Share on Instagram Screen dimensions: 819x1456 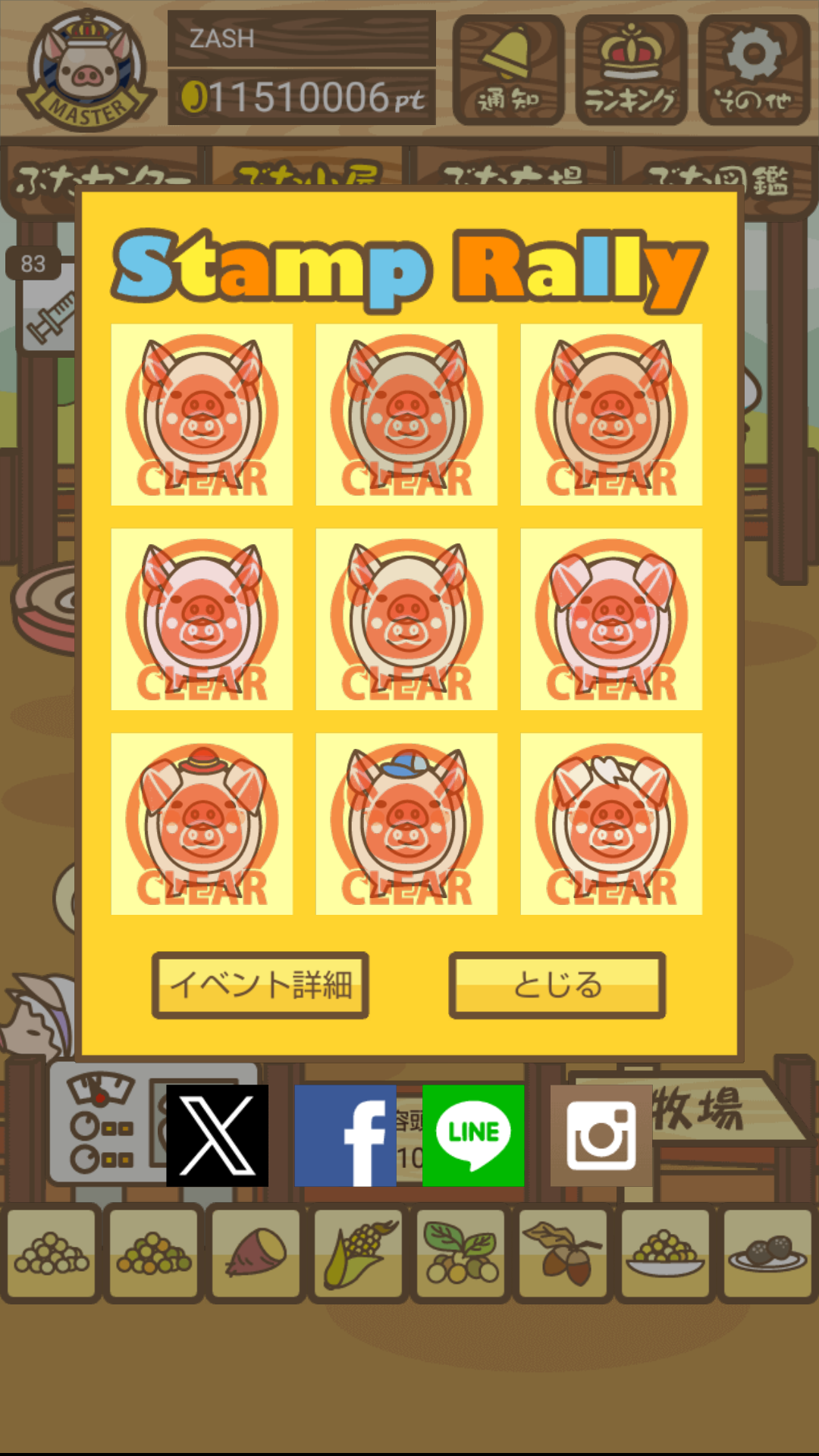601,1135
